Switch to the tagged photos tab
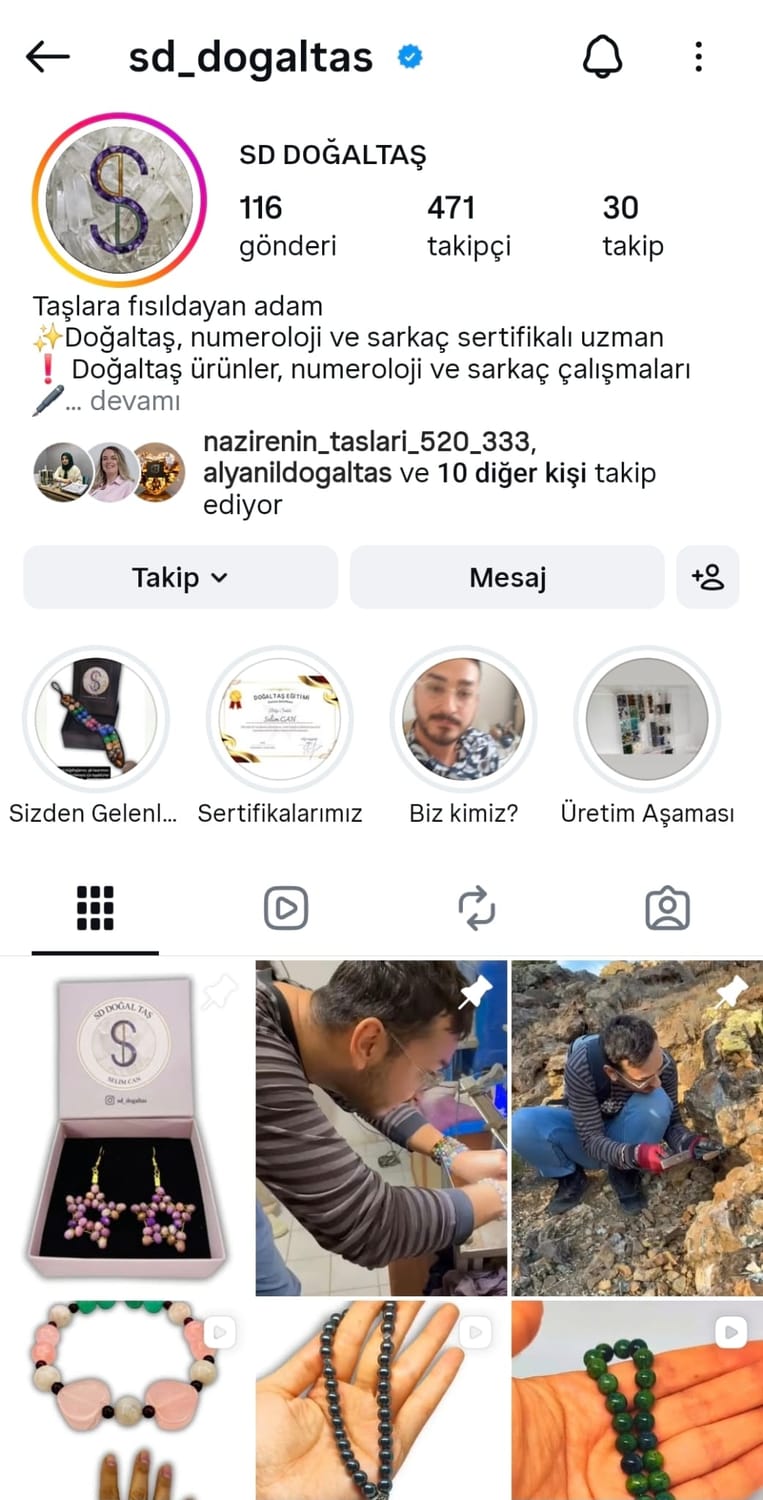The image size is (763, 1500). tap(667, 909)
